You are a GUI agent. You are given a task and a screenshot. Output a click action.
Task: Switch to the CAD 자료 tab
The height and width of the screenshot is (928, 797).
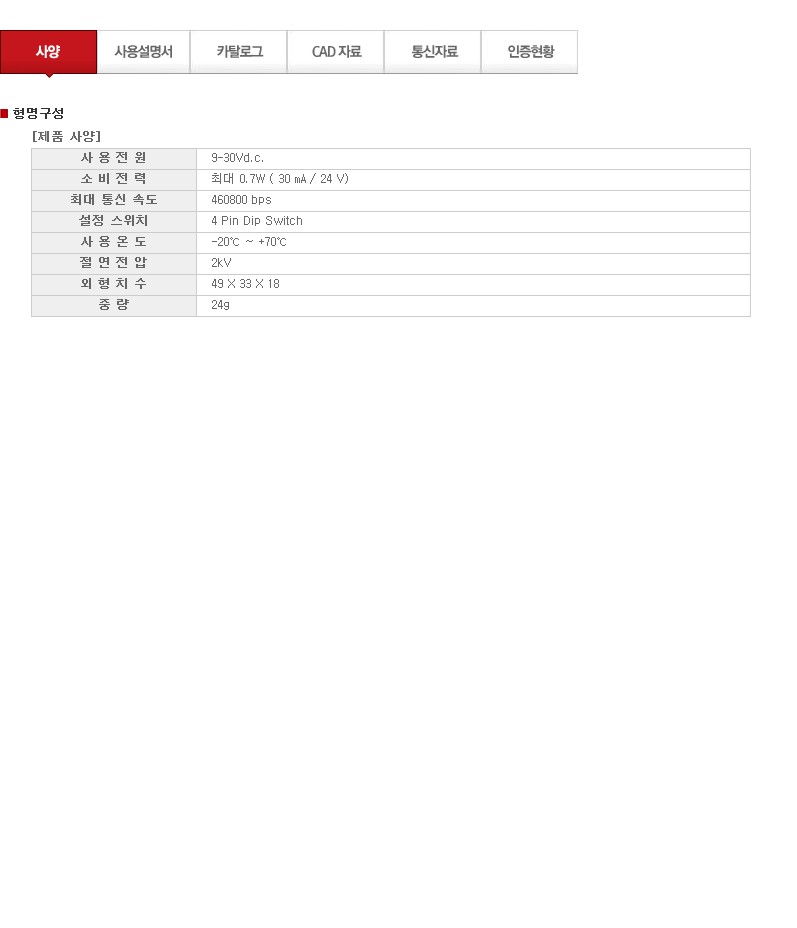pyautogui.click(x=336, y=52)
